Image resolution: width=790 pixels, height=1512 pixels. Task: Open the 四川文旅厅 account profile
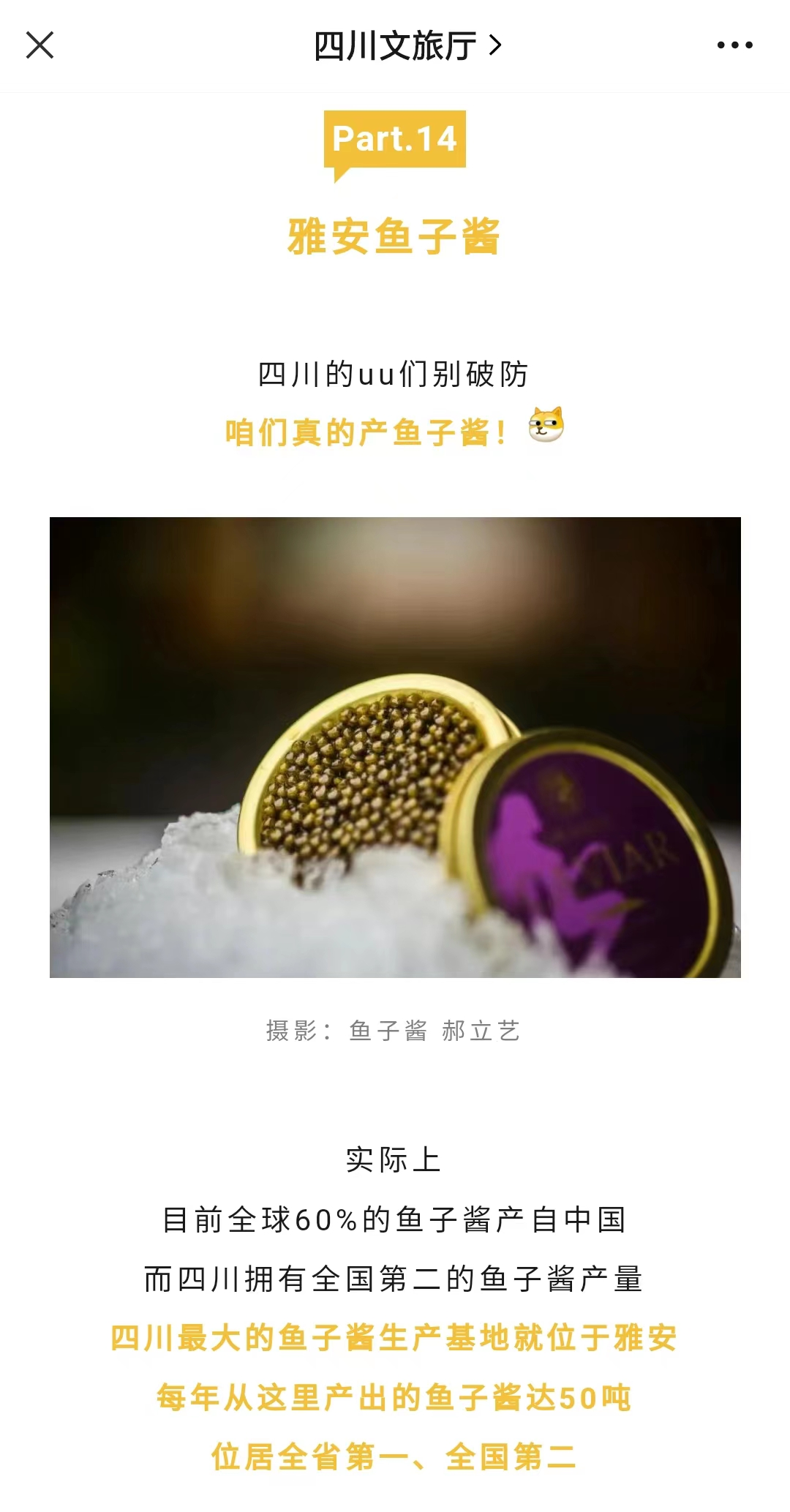407,46
